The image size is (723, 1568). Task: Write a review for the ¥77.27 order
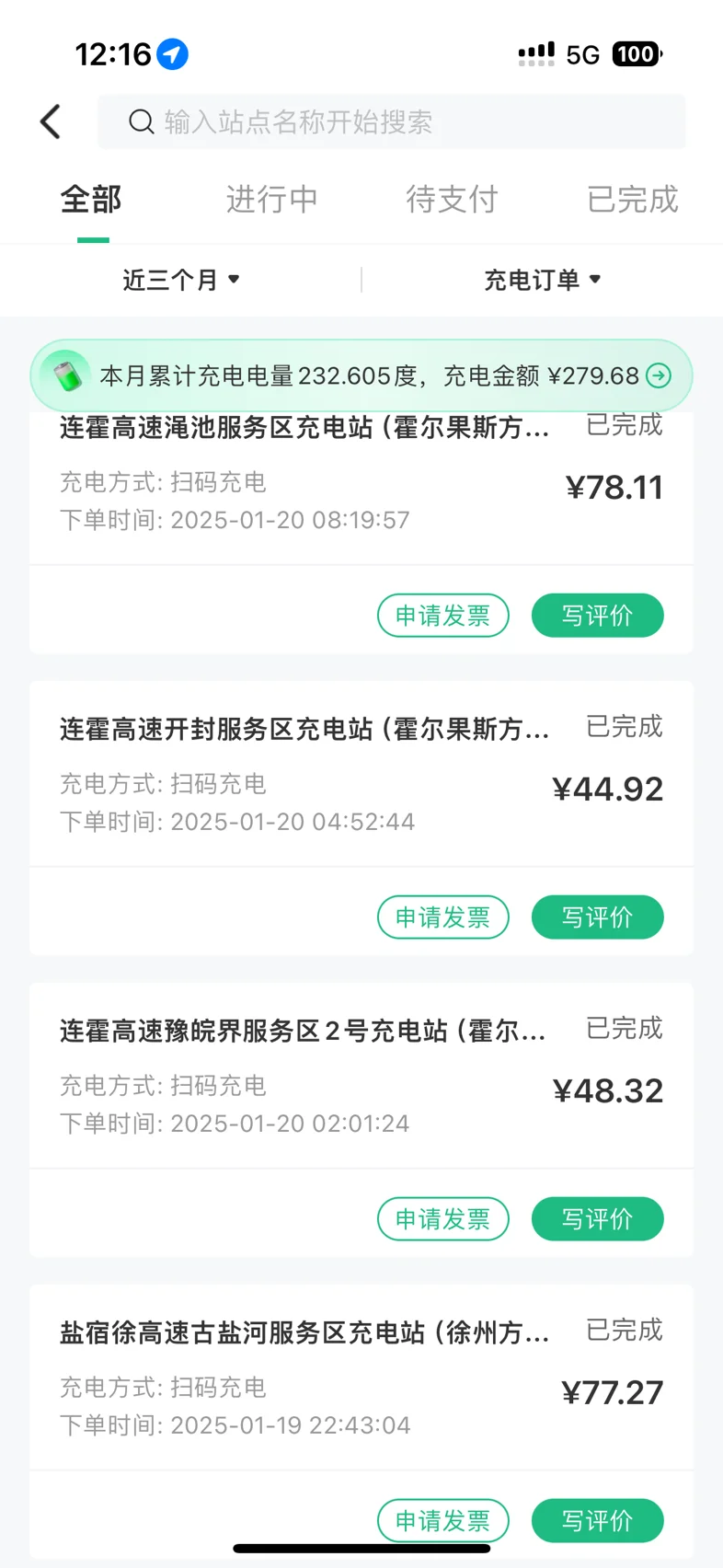[x=598, y=1521]
